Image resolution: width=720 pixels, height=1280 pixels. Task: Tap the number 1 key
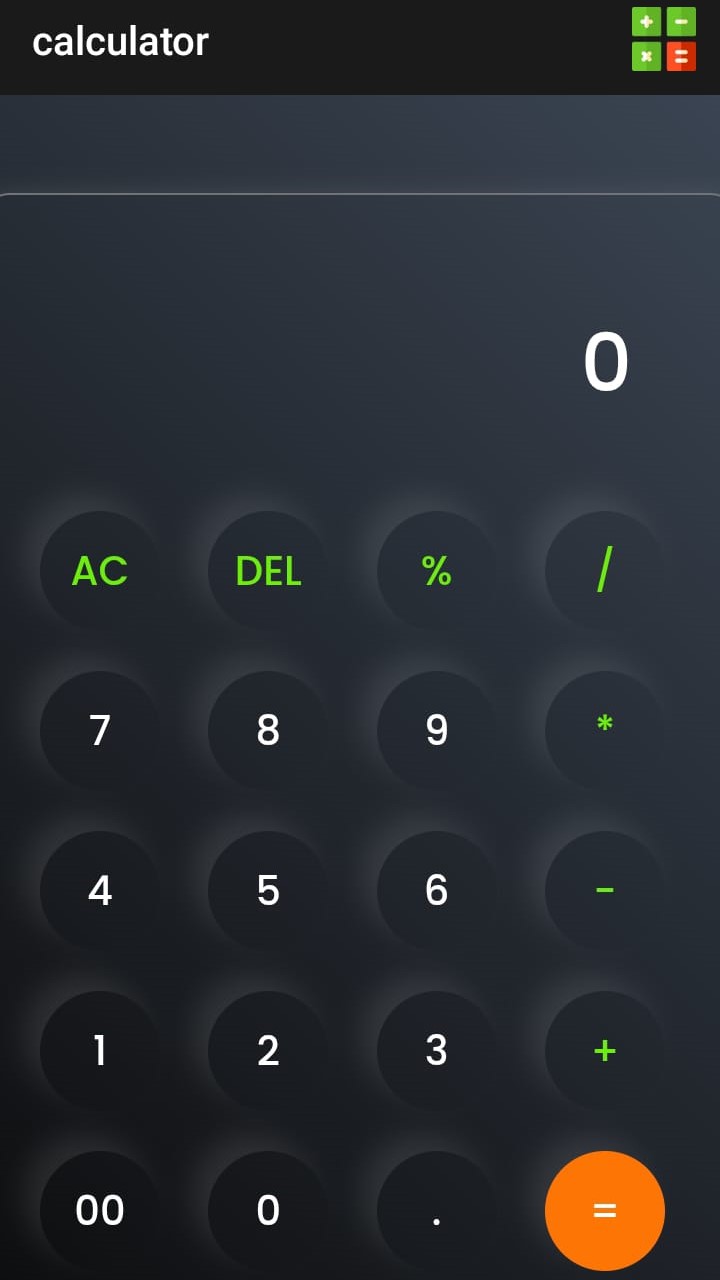coord(99,1050)
